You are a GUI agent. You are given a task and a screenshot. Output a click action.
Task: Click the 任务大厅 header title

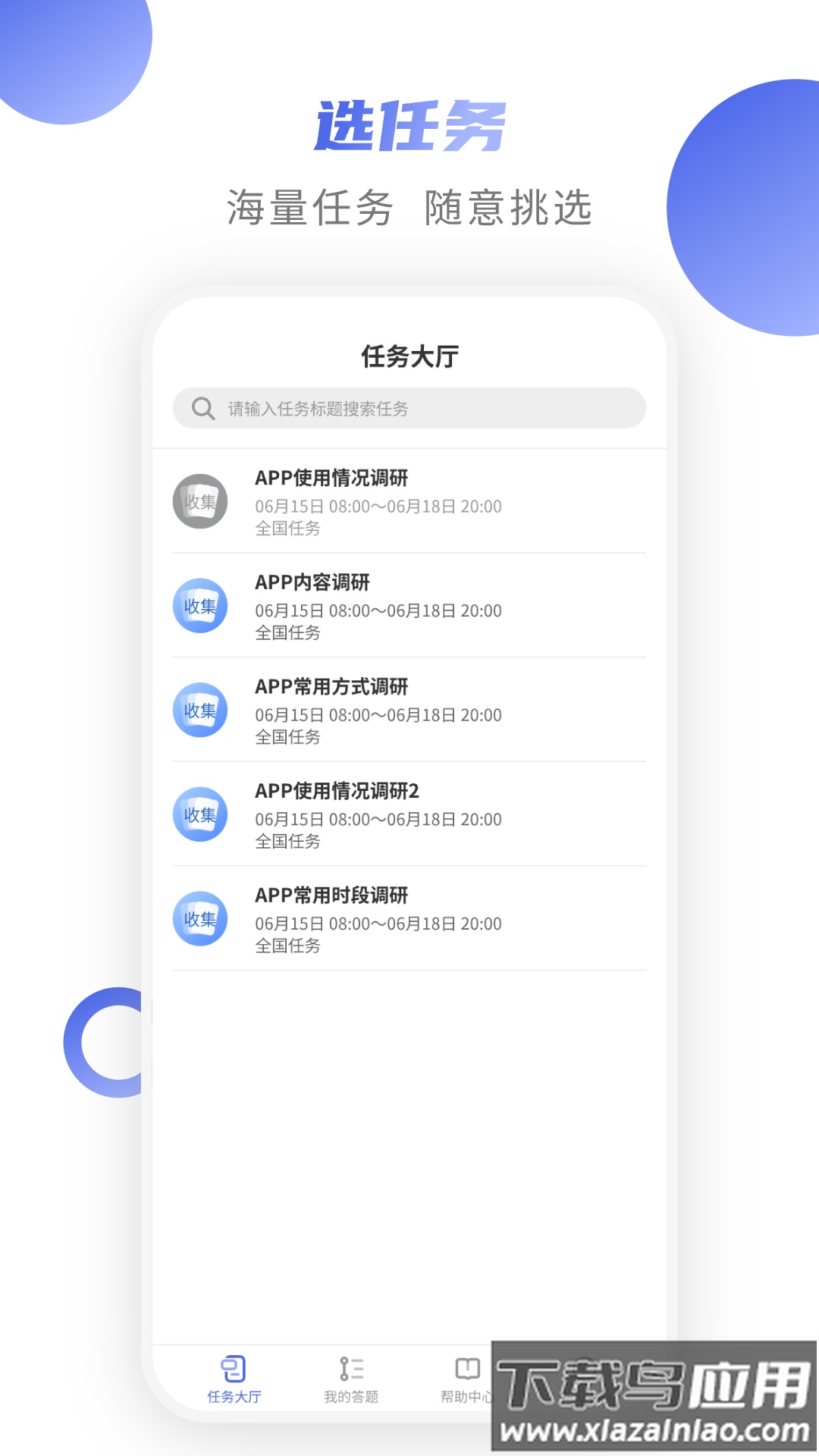(409, 353)
